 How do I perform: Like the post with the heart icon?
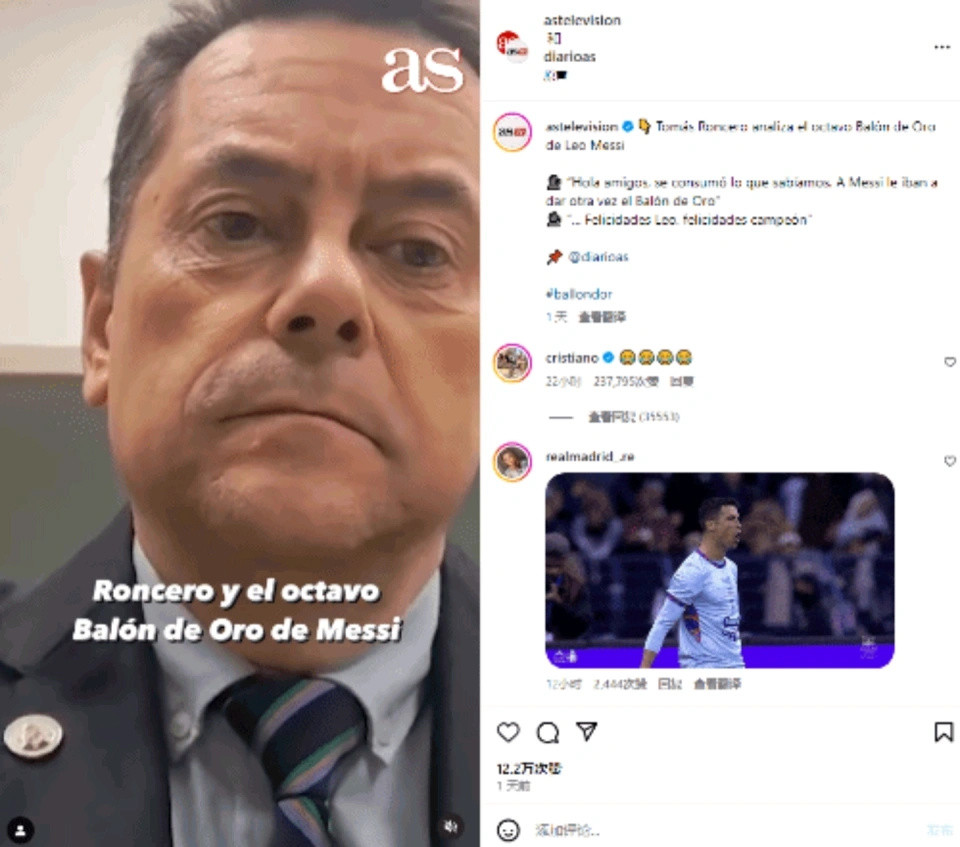click(x=508, y=732)
